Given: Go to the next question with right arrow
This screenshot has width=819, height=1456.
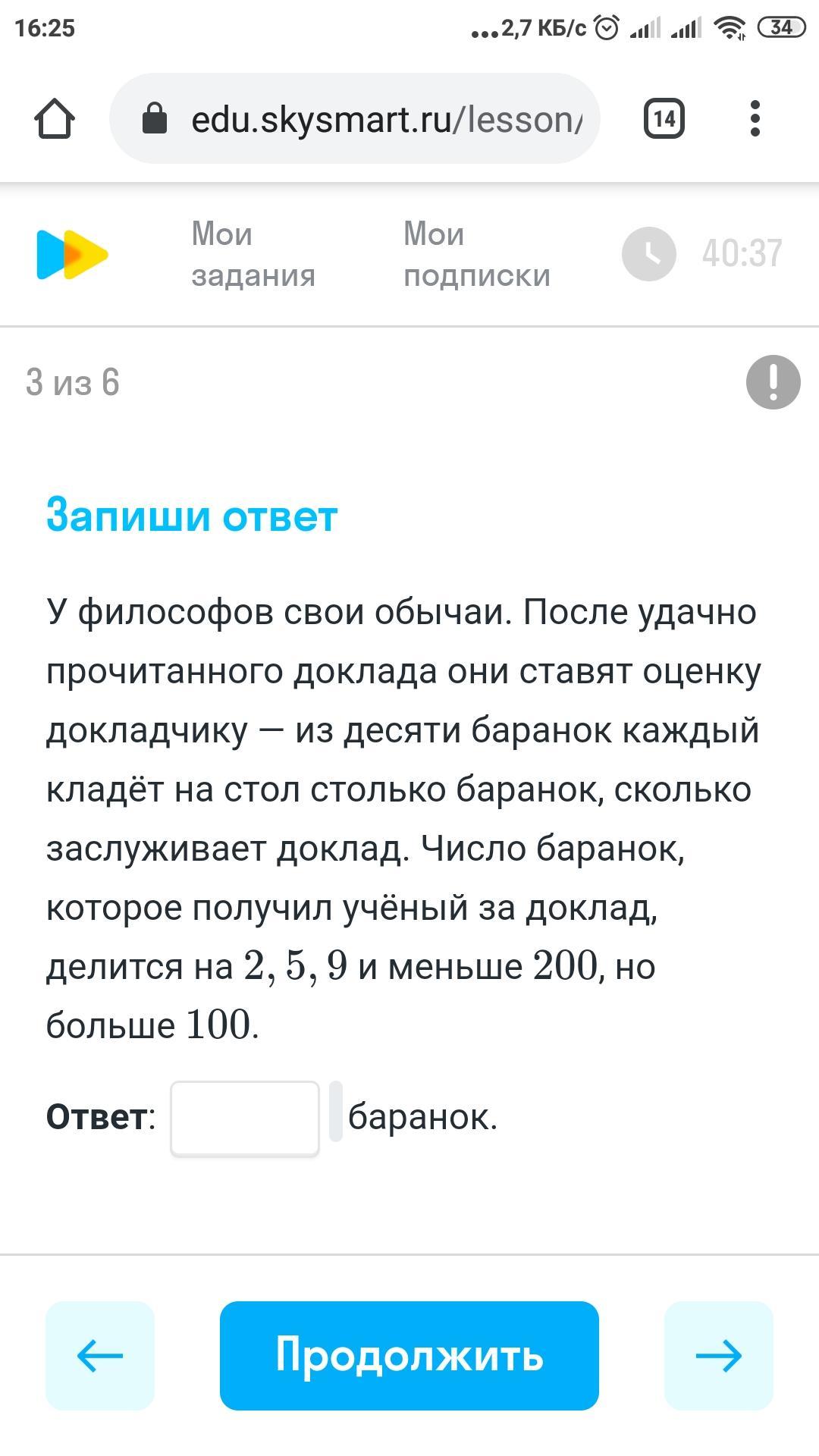Looking at the screenshot, I should (x=719, y=1355).
